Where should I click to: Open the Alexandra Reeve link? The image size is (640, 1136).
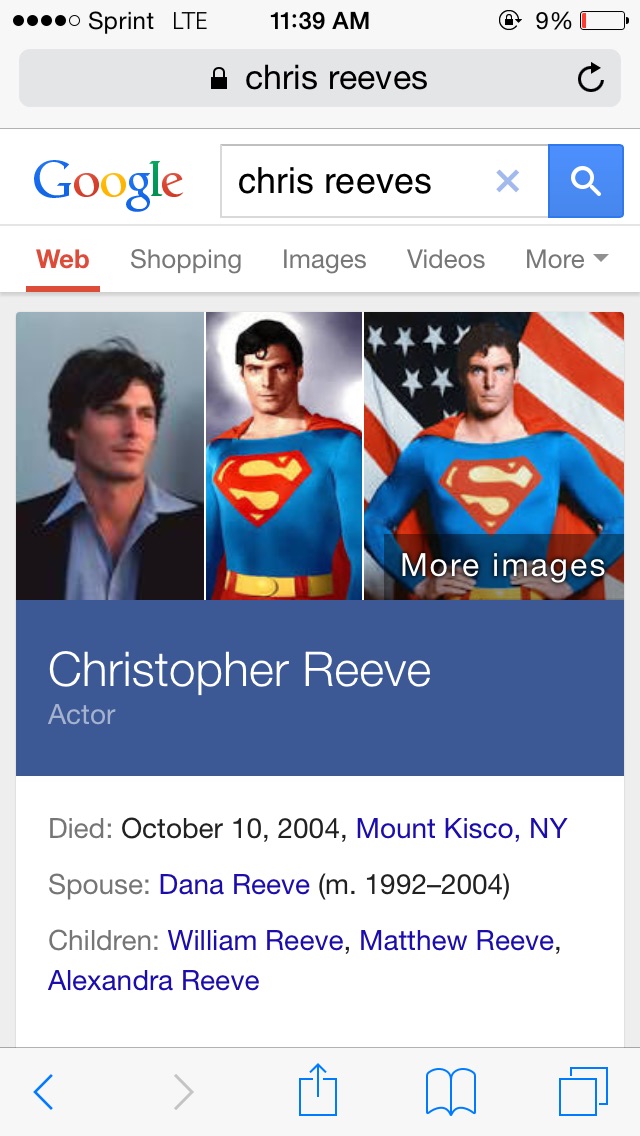point(153,981)
